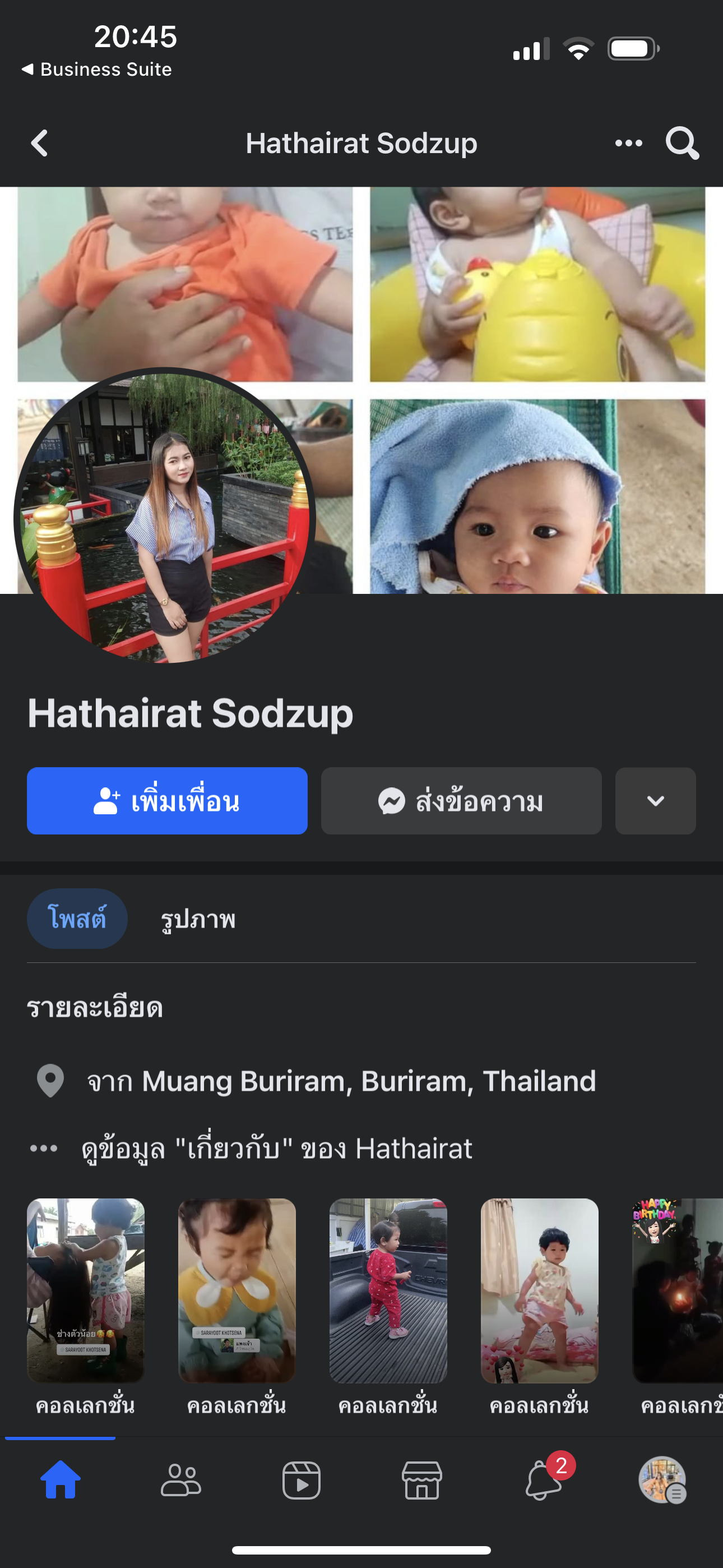Expand more profile actions with chevron button
Image resolution: width=723 pixels, height=1568 pixels.
[655, 801]
